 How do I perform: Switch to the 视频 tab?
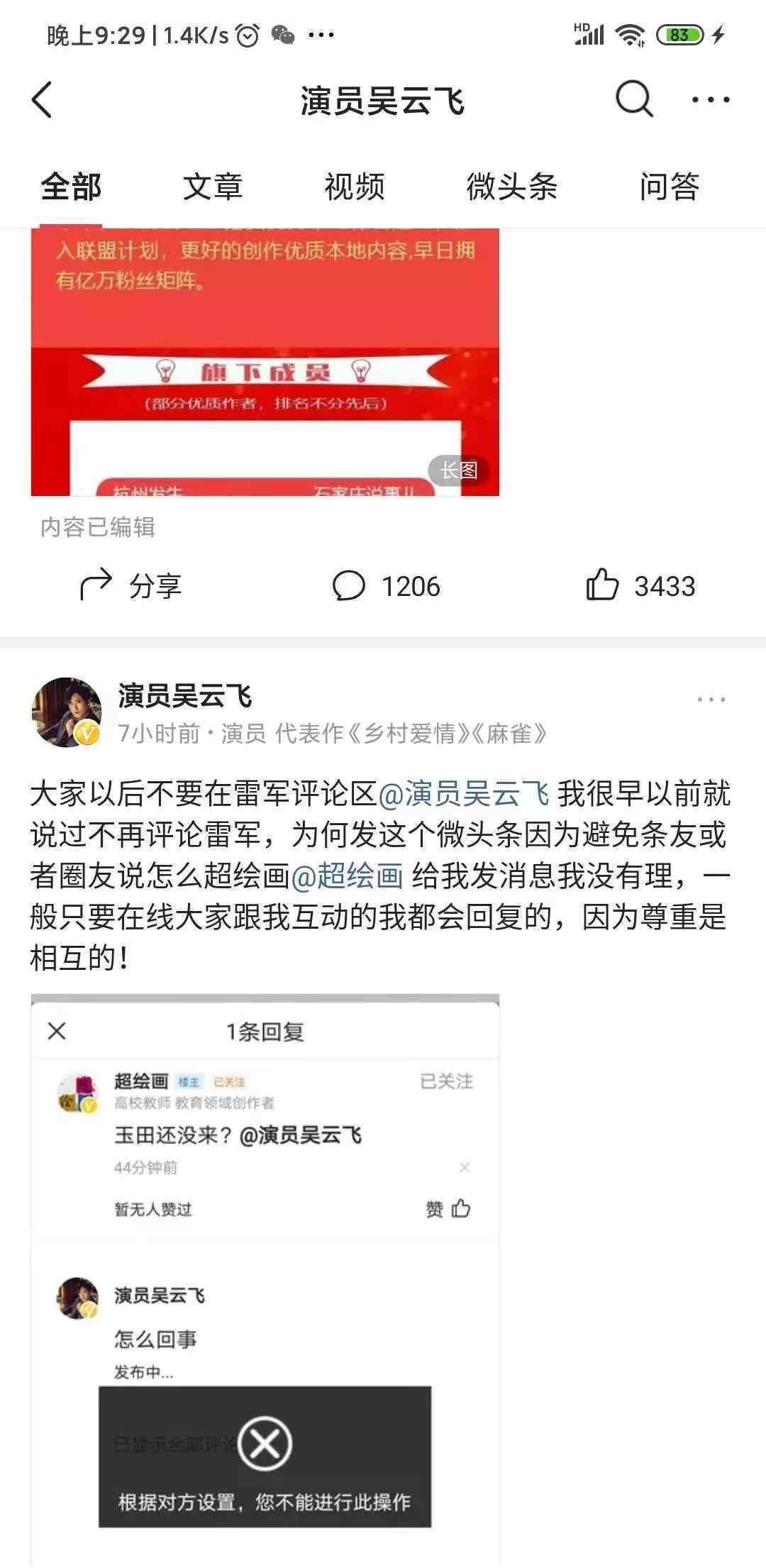[x=355, y=187]
